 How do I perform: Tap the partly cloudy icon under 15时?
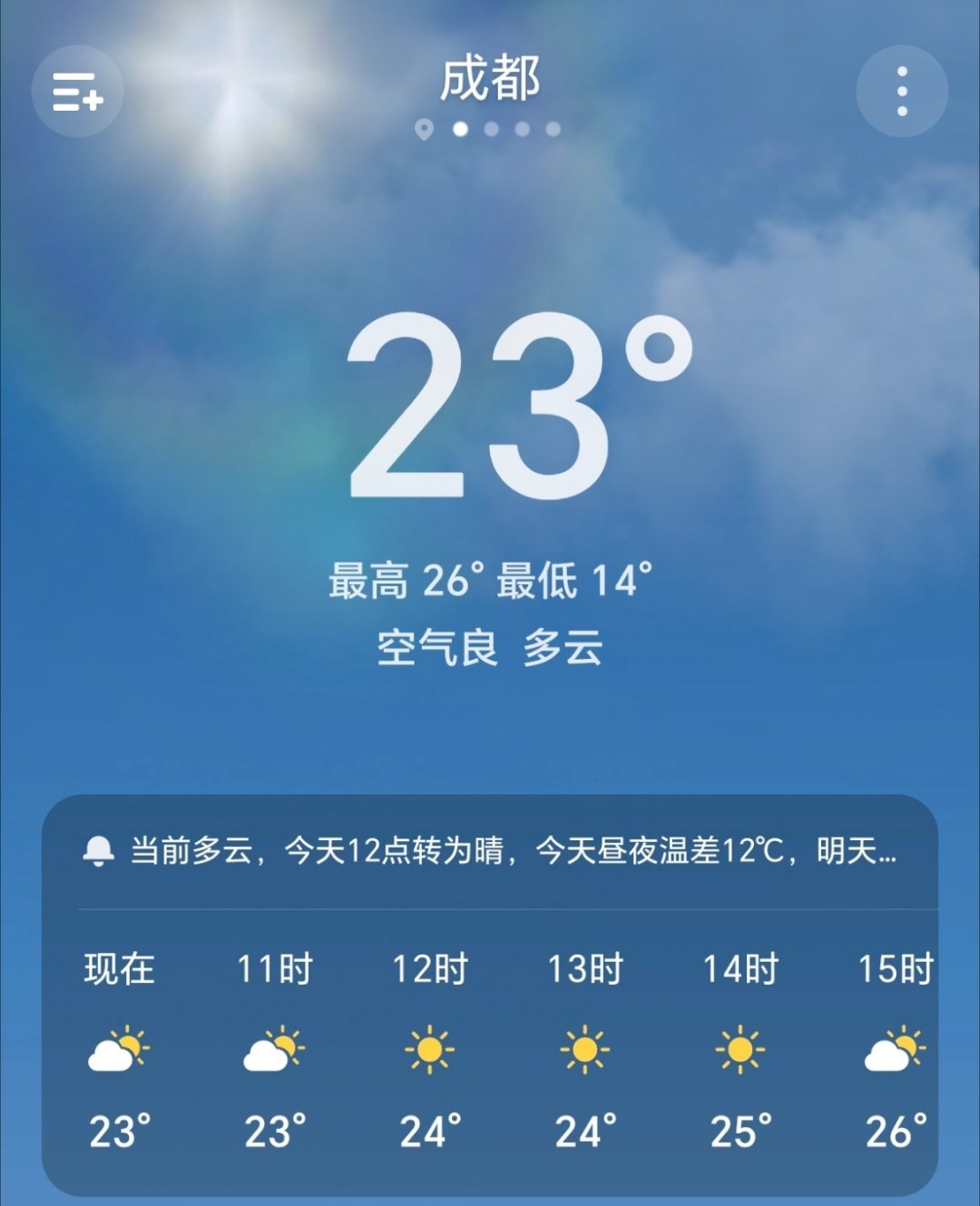point(897,1052)
